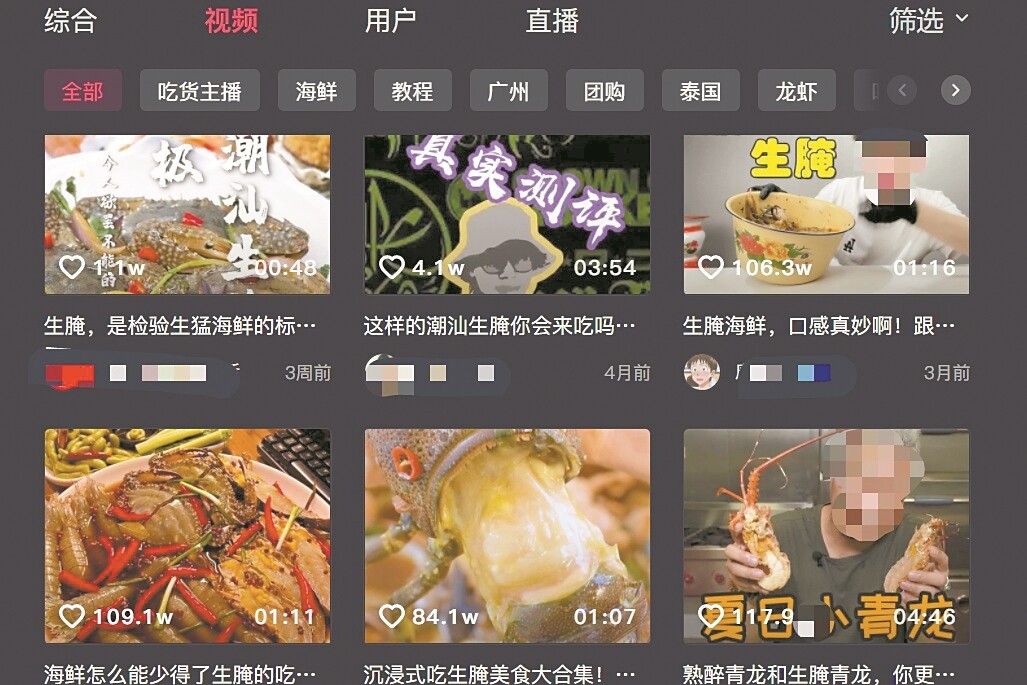The image size is (1027, 685).
Task: Filter by 海鲜 chip
Action: [x=316, y=91]
